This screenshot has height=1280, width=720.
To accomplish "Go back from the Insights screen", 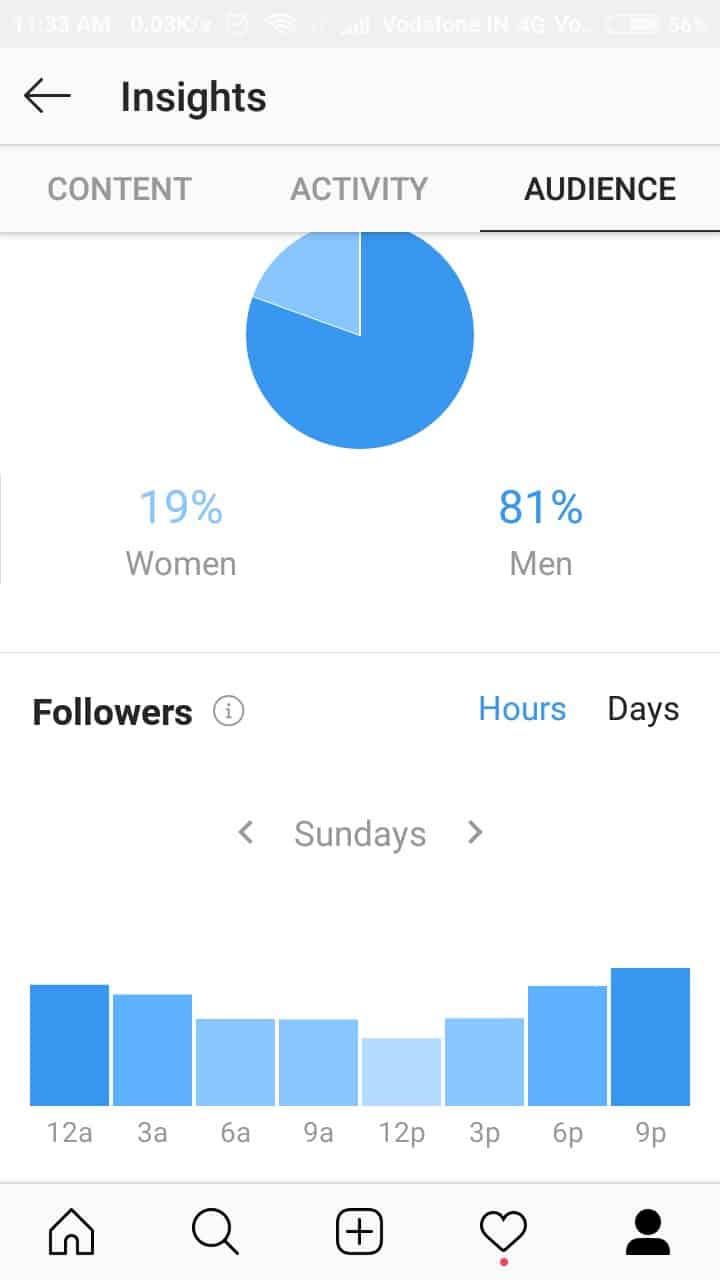I will click(x=47, y=96).
